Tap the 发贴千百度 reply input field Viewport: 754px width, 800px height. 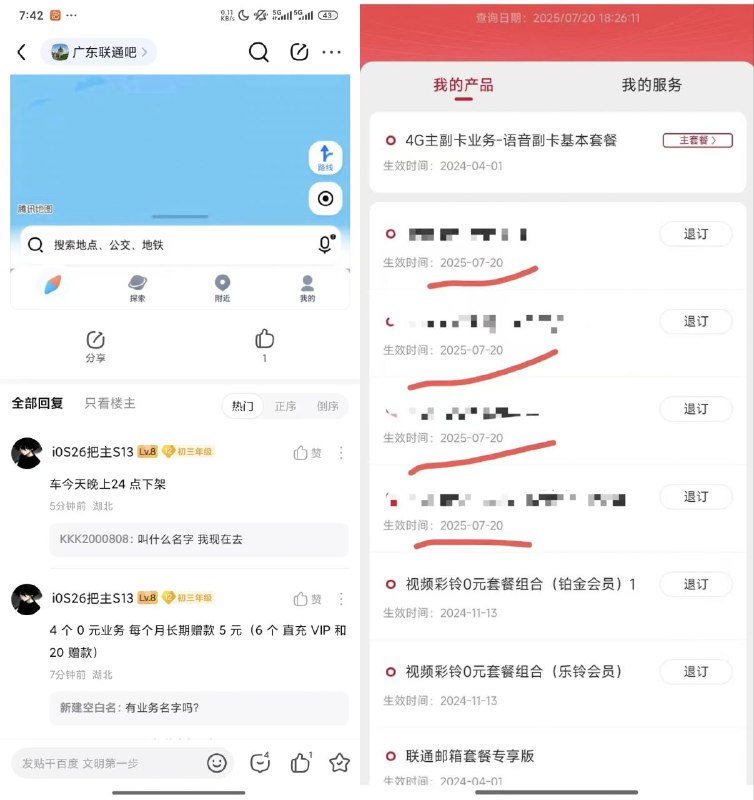click(110, 763)
